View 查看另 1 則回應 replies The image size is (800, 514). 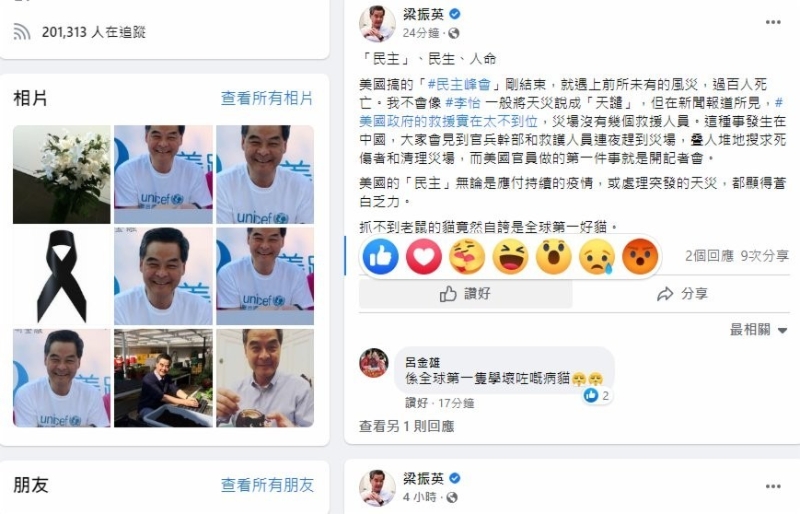click(406, 426)
